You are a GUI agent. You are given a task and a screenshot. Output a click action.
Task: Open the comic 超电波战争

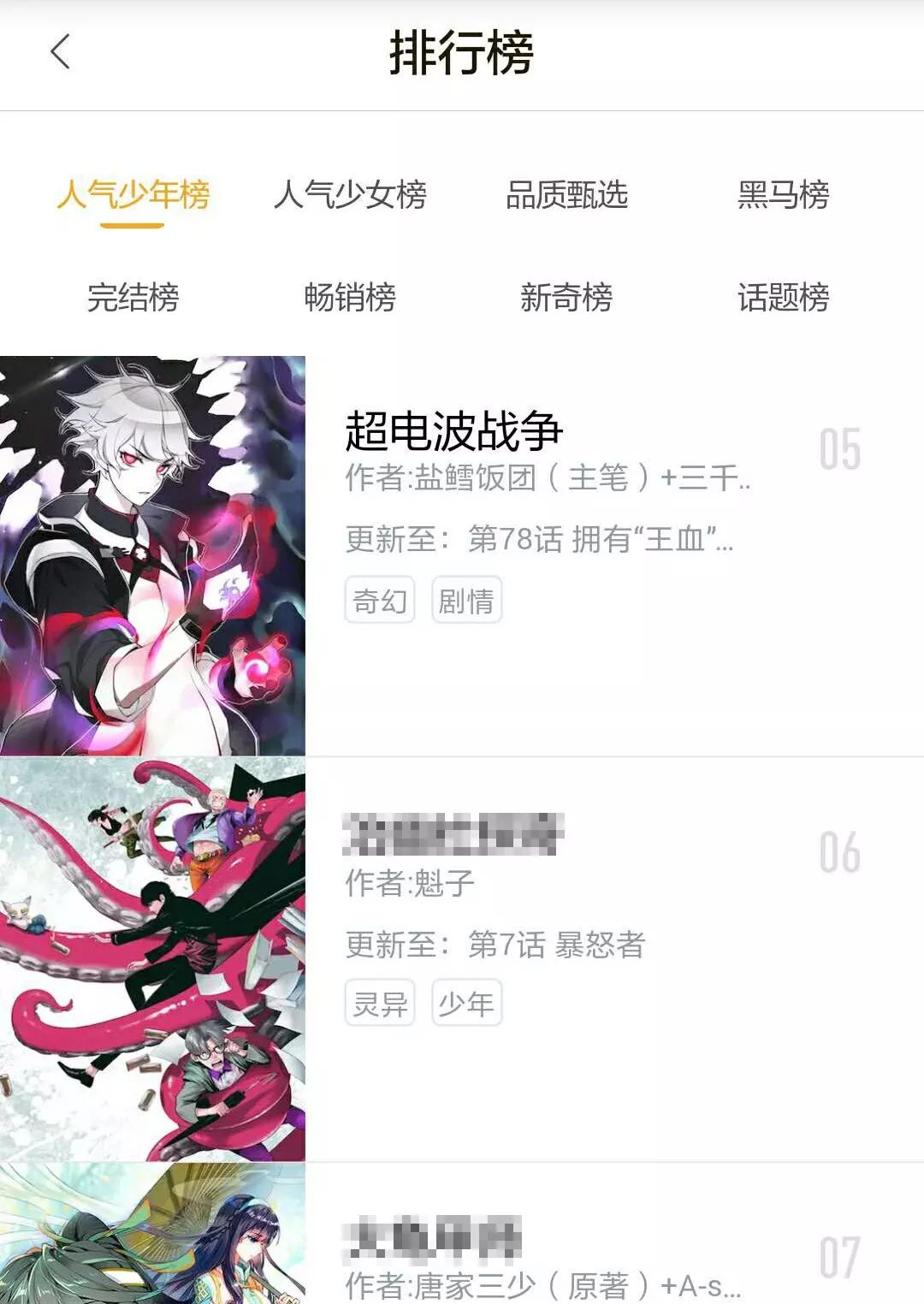click(453, 430)
